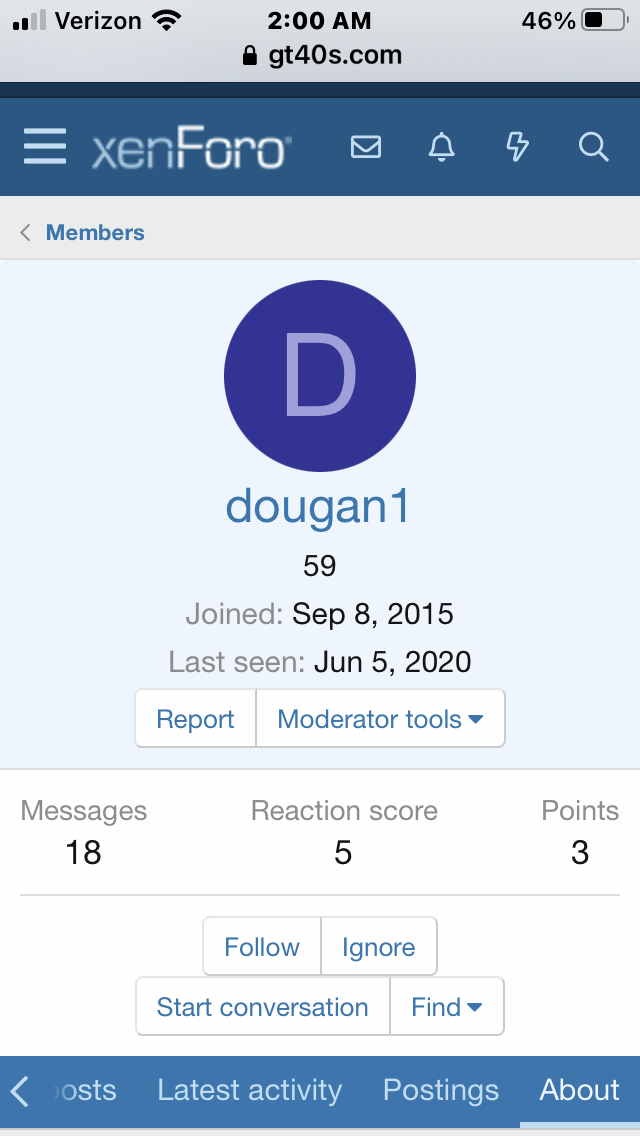The width and height of the screenshot is (640, 1136).
Task: Start conversation with dougan1
Action: click(262, 1006)
